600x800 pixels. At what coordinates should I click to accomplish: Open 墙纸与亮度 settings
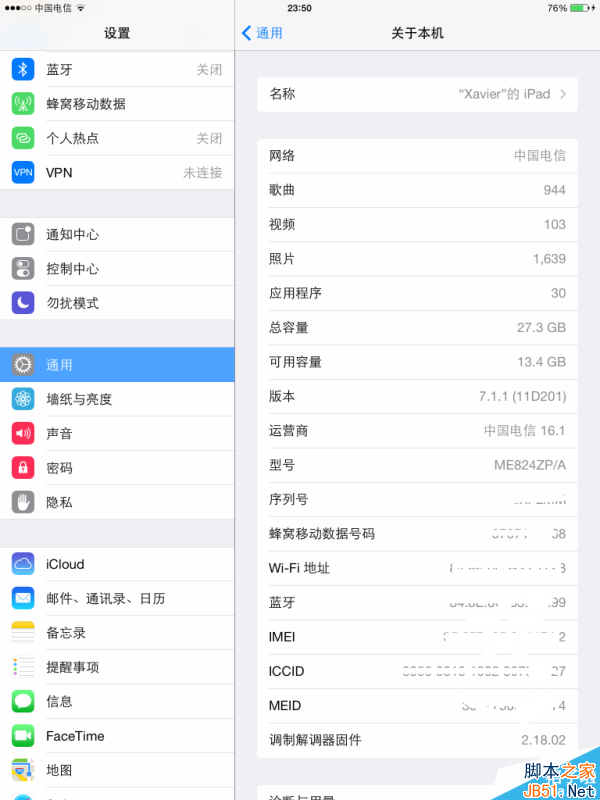[117, 399]
